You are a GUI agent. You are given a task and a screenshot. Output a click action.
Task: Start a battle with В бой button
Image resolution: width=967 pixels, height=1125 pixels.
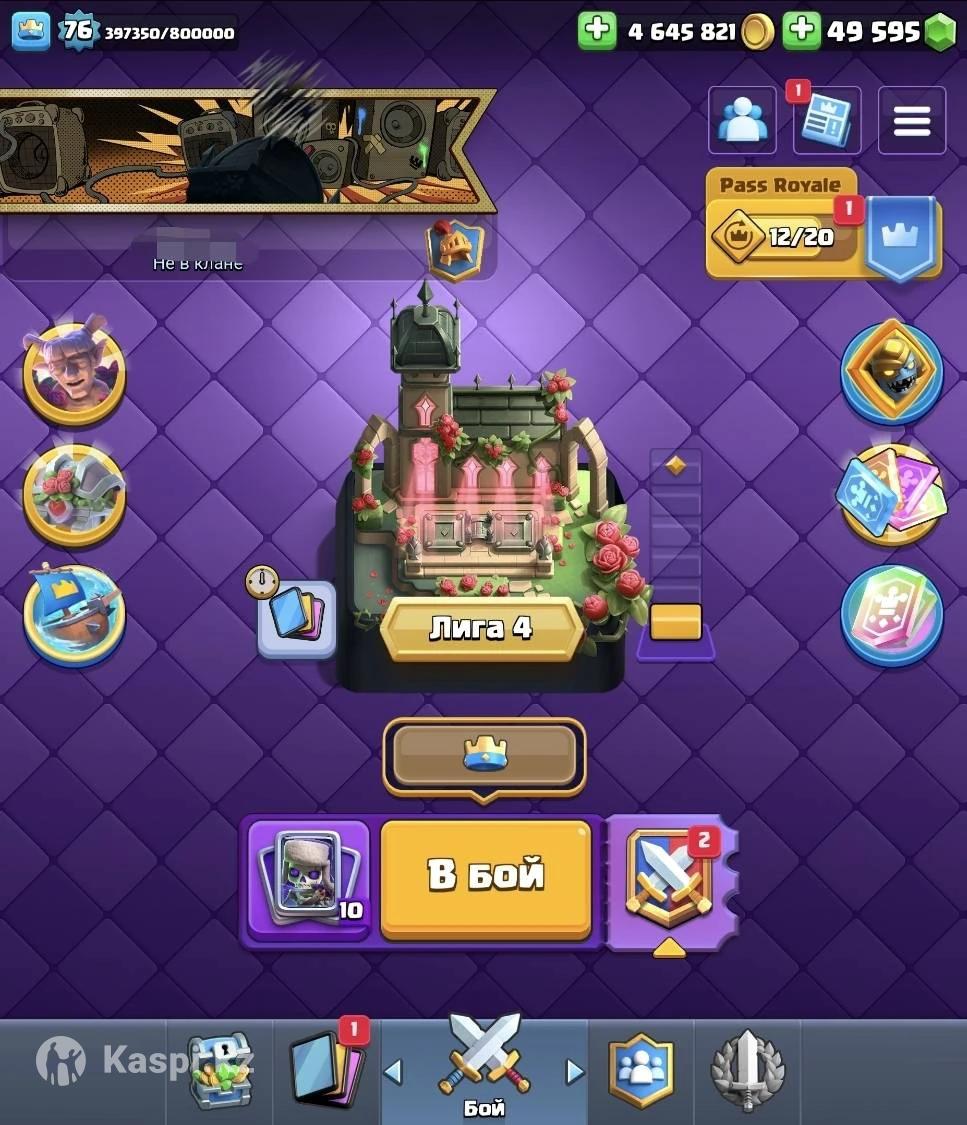point(486,877)
